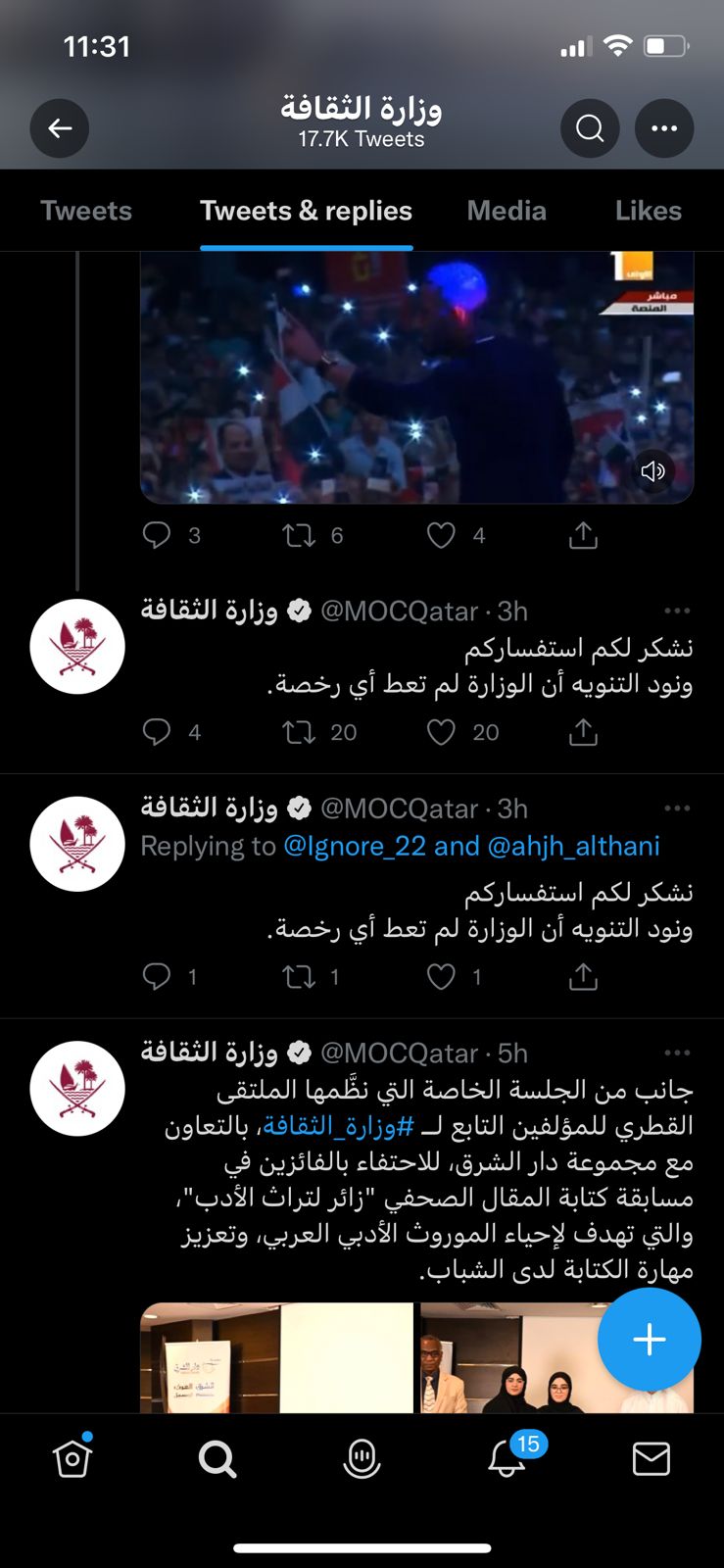Like the tweet with 20 retweets

click(x=442, y=732)
